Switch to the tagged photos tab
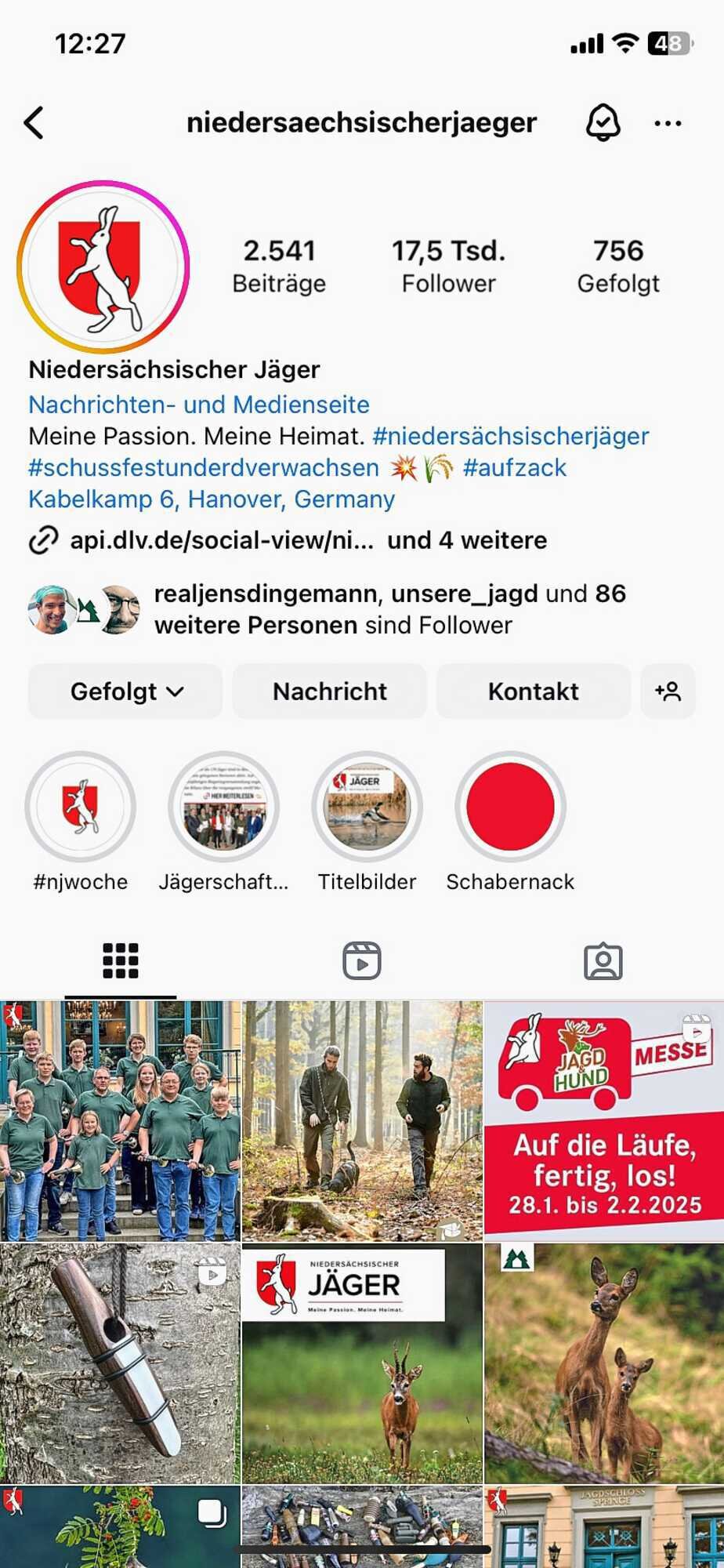724x1568 pixels. pos(603,960)
